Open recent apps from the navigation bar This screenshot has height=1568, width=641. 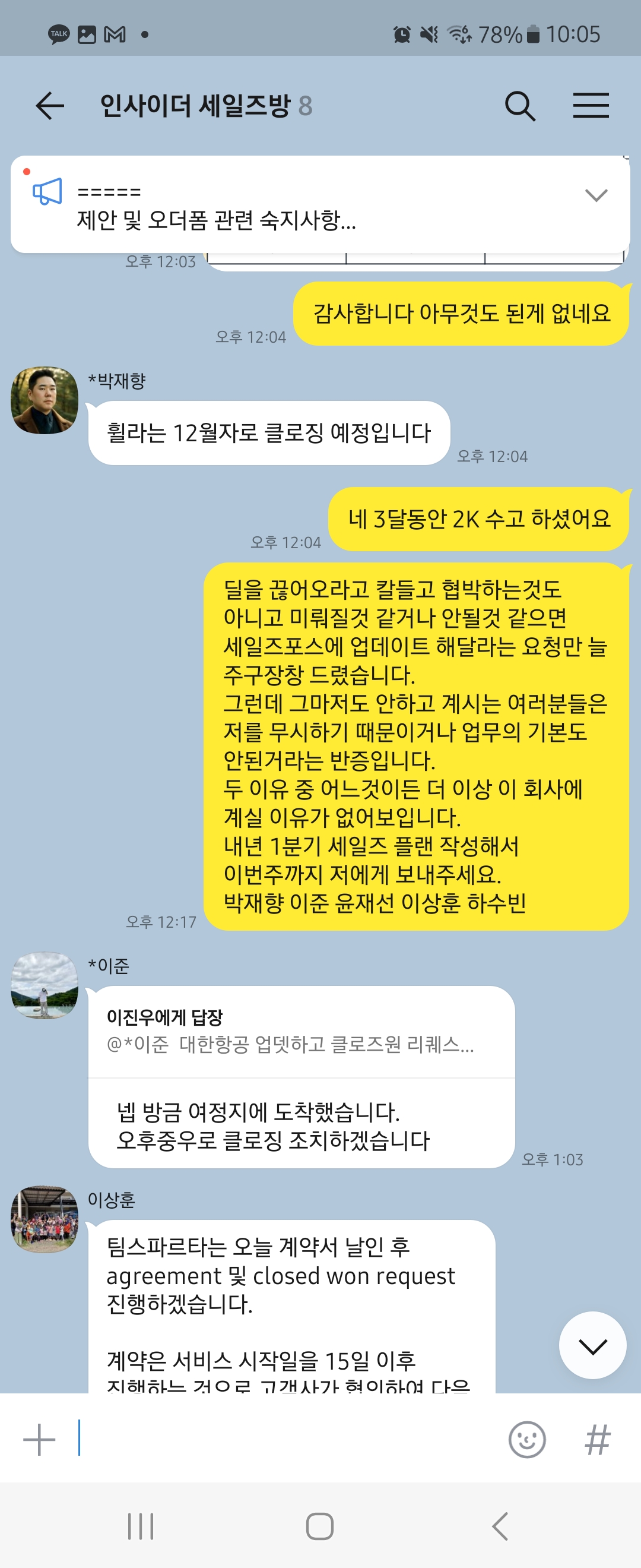pos(141,1526)
